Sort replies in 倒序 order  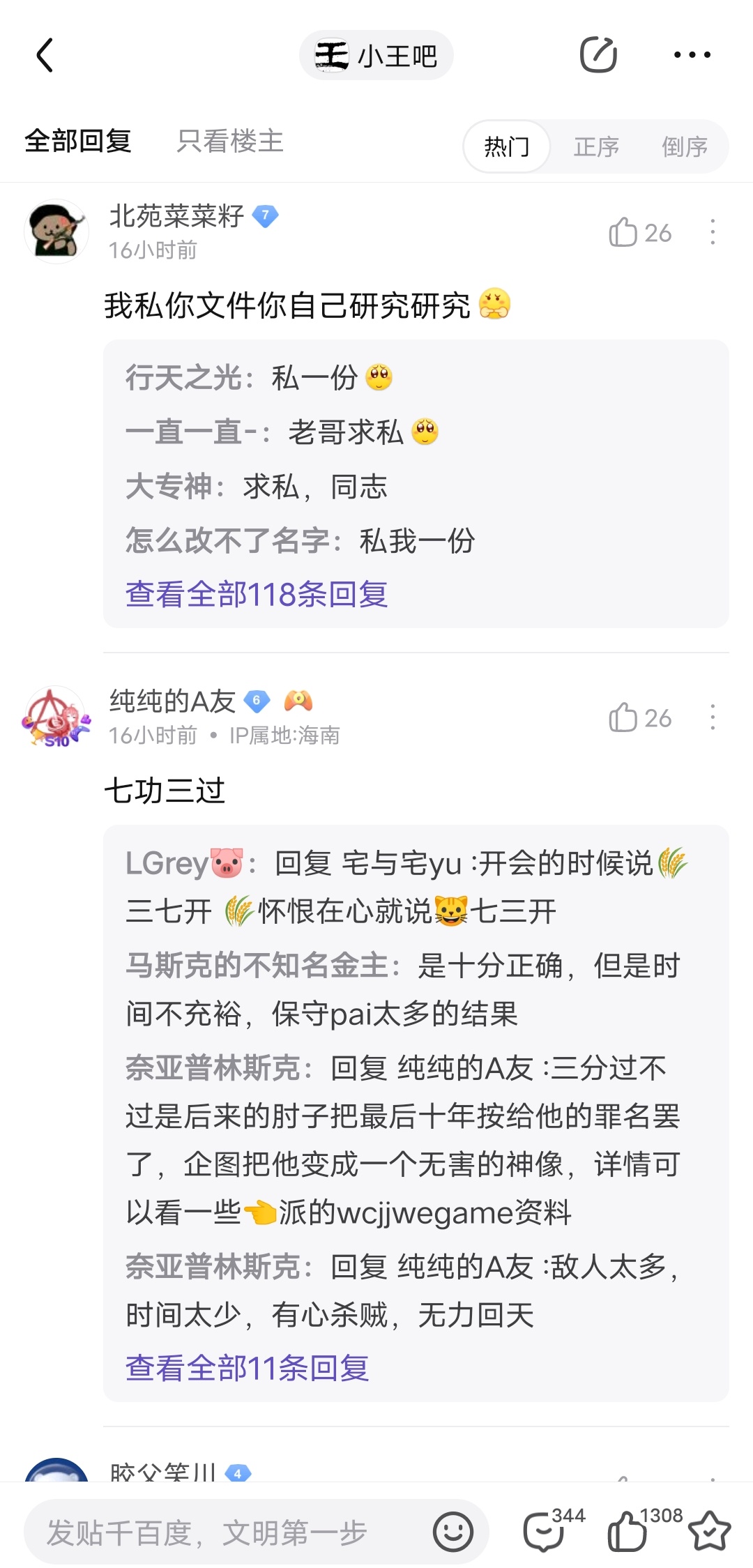[684, 146]
